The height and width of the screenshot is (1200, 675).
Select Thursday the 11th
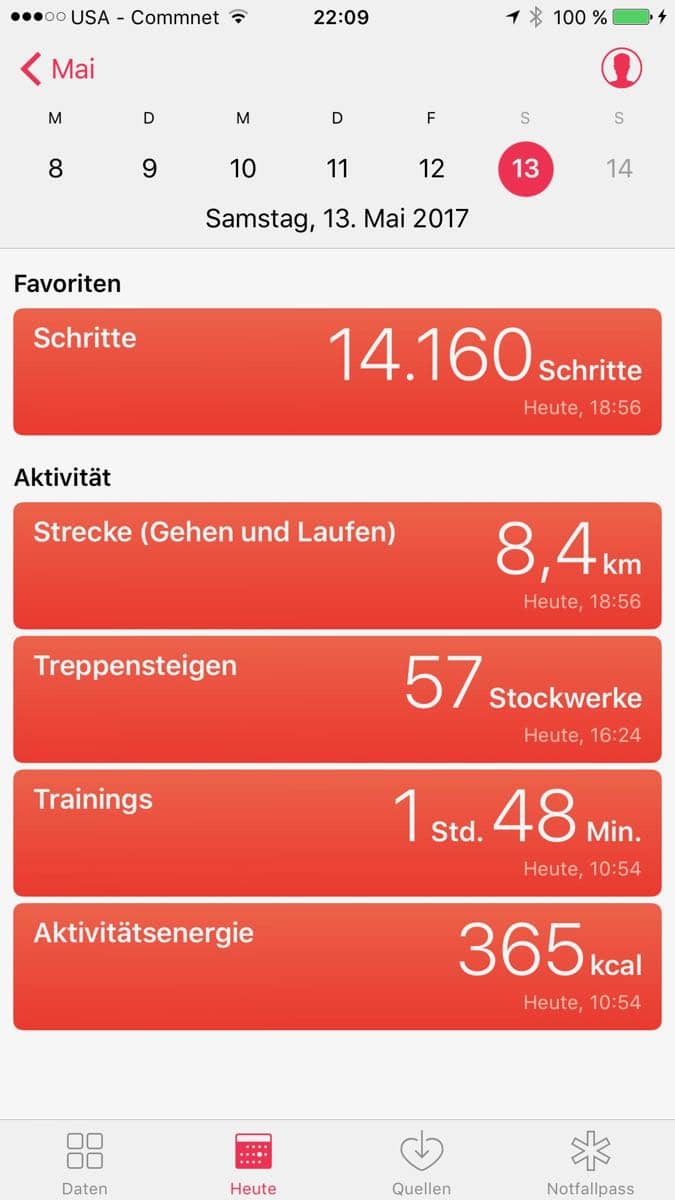coord(337,168)
